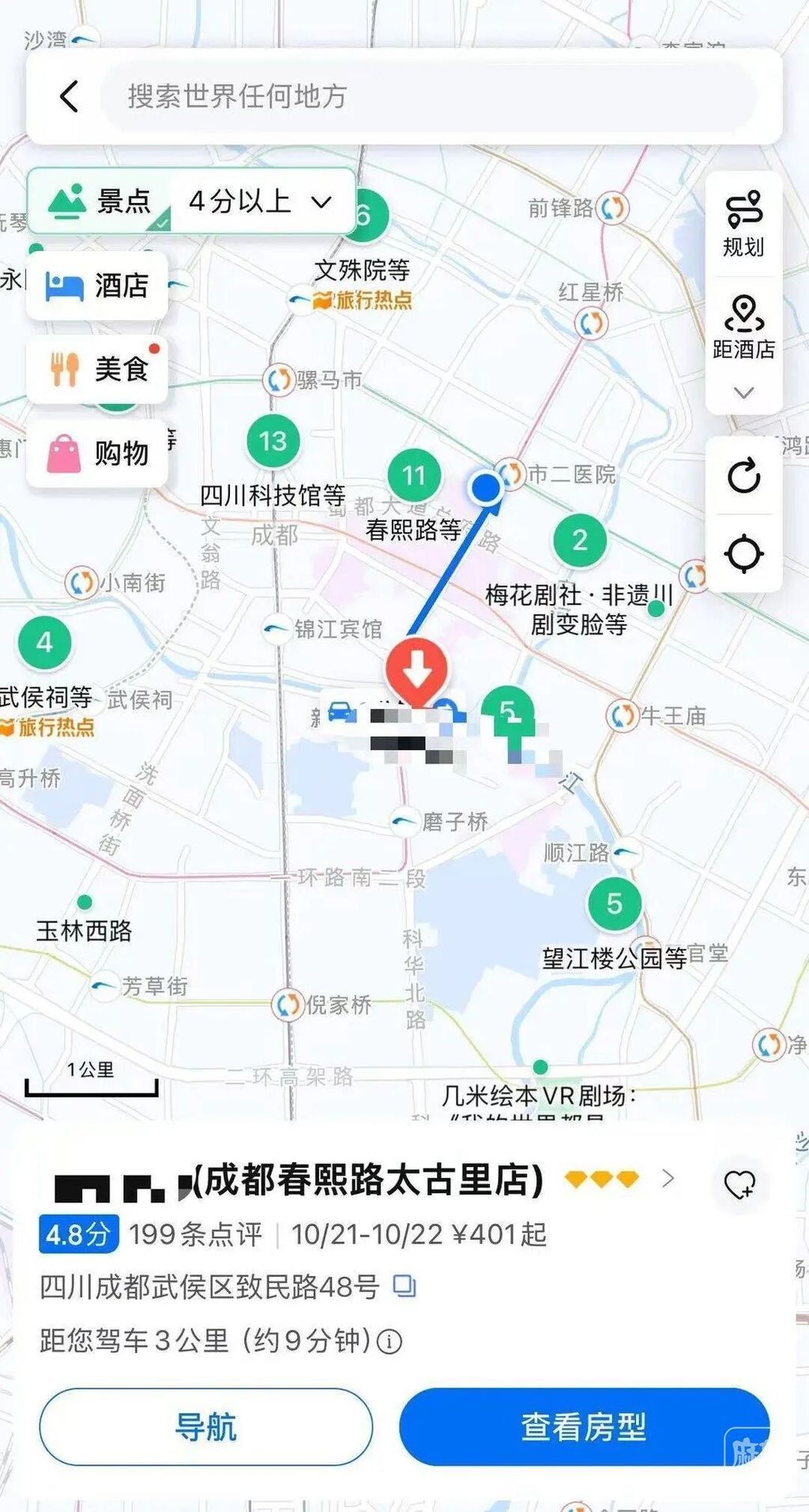Copy the hotel address
The image size is (809, 1512).
click(404, 1286)
